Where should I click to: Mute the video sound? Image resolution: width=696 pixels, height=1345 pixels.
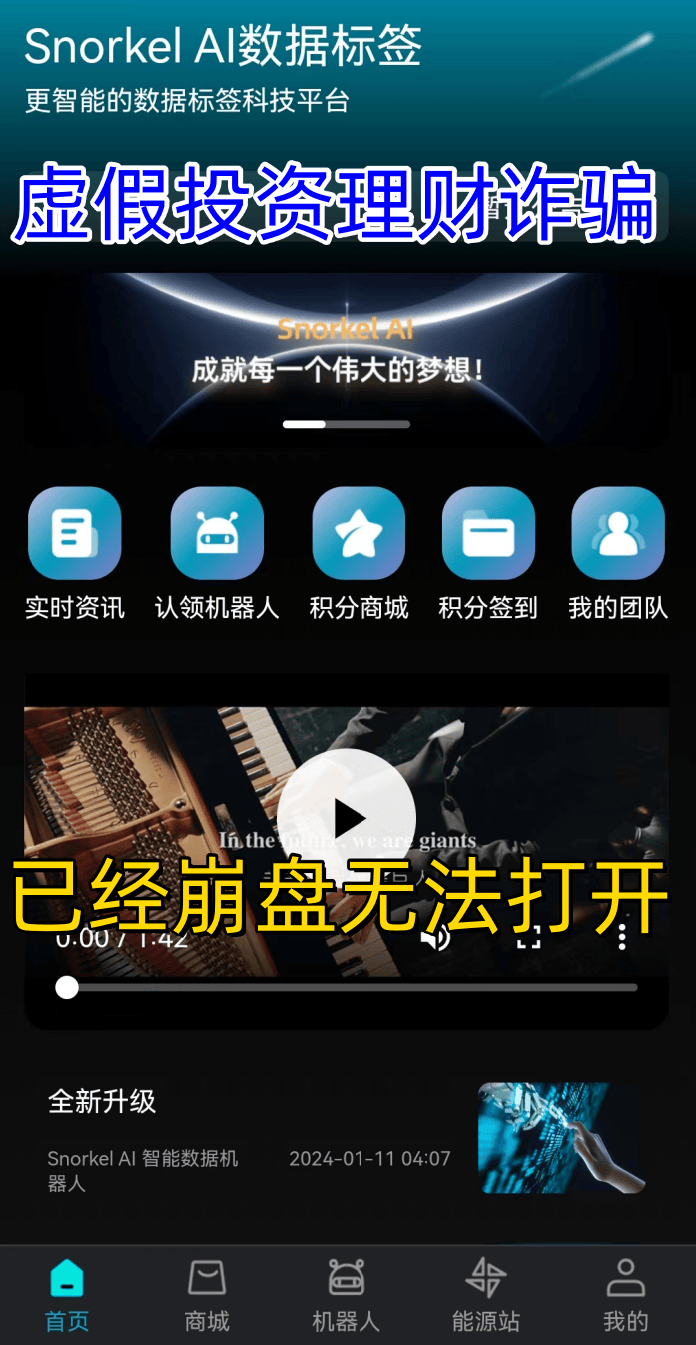[436, 937]
